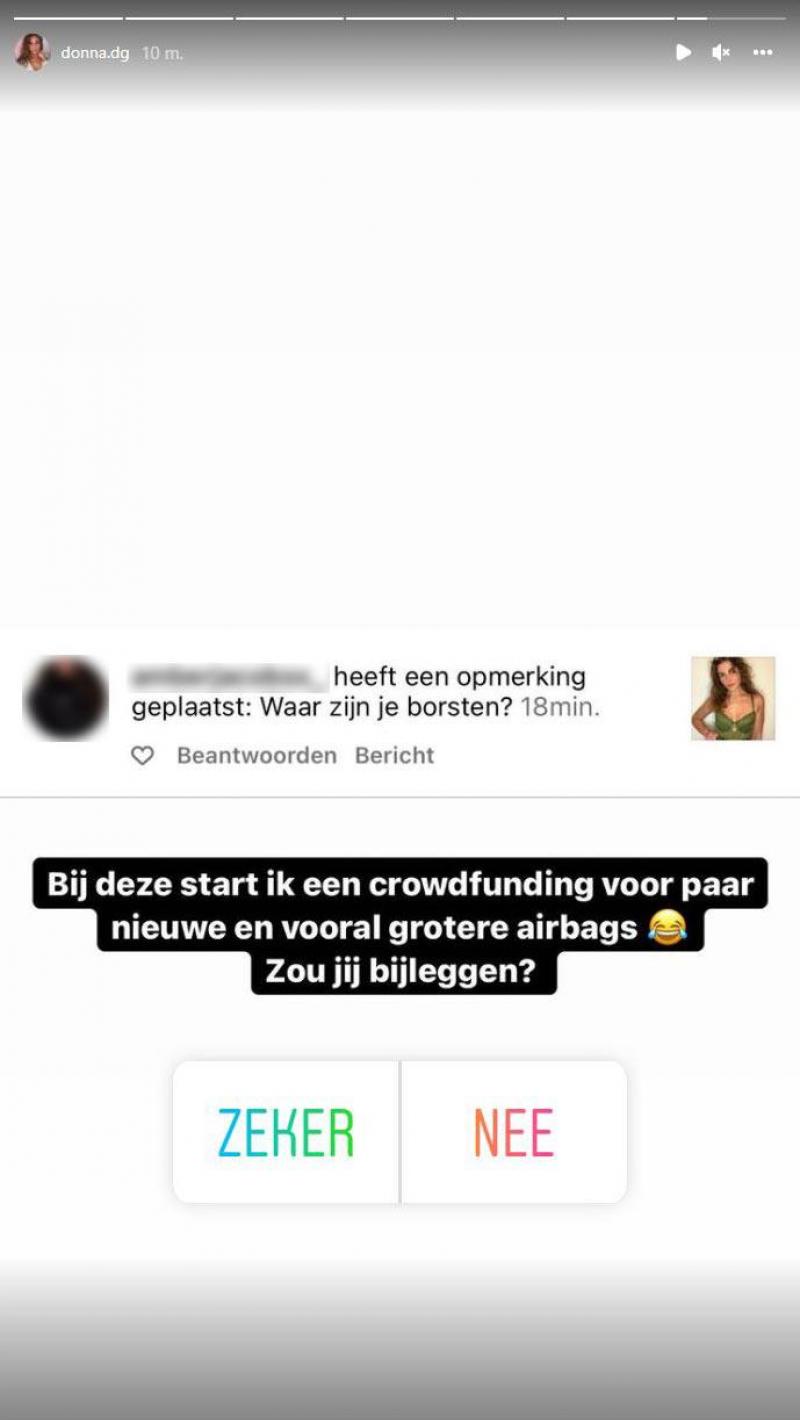Image resolution: width=800 pixels, height=1420 pixels.
Task: Vote NEE in the poll
Action: point(513,1133)
